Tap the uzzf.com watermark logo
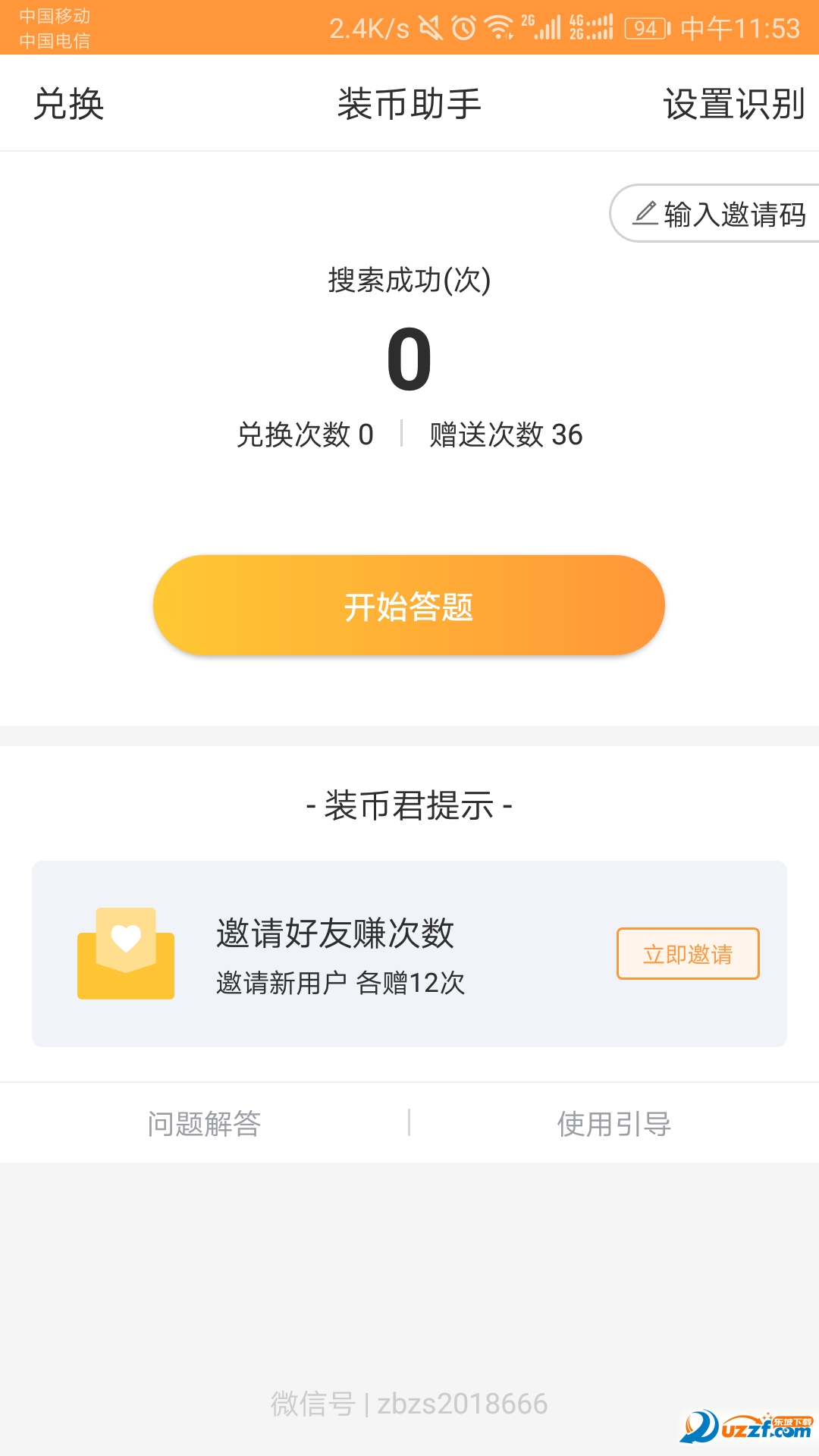Viewport: 819px width, 1456px height. click(x=747, y=1424)
